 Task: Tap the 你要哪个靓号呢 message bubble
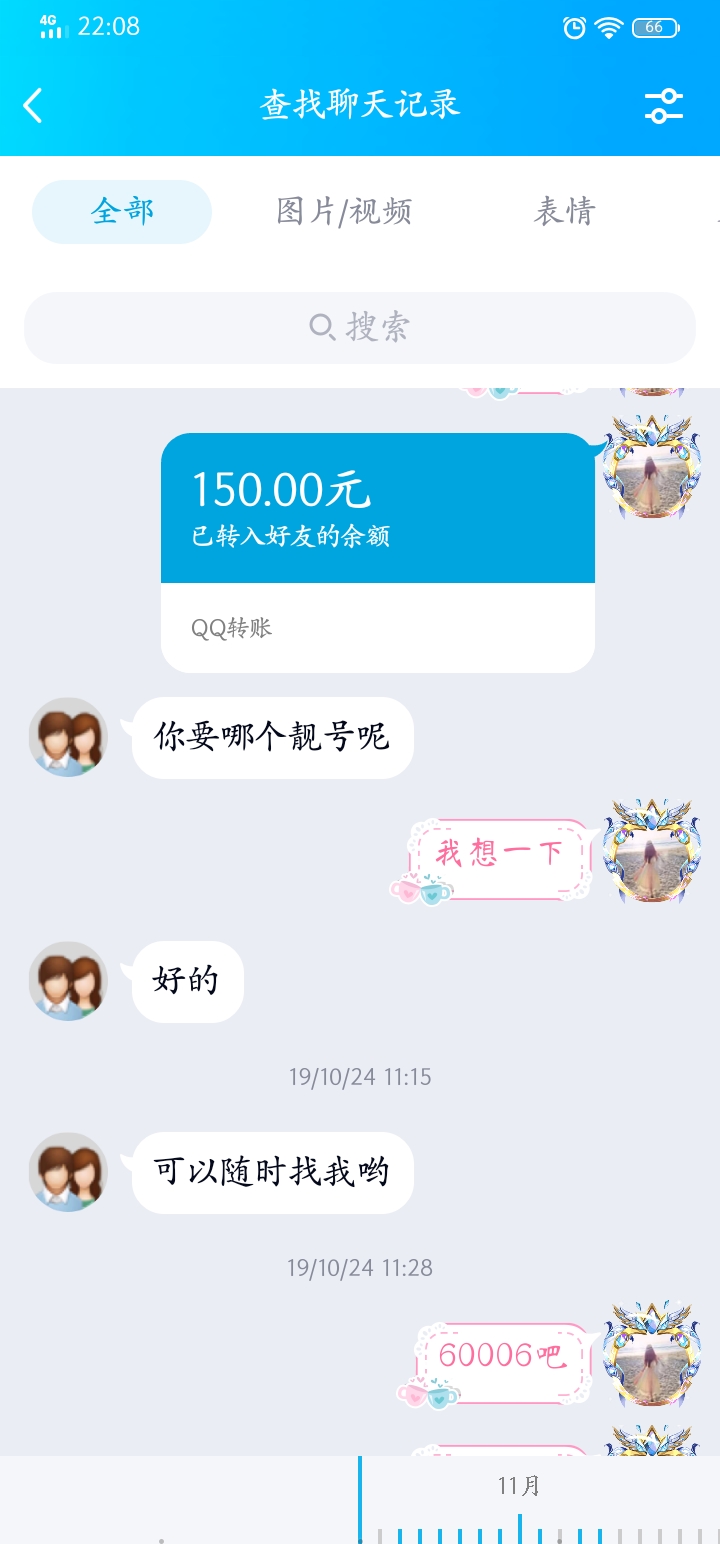[272, 738]
